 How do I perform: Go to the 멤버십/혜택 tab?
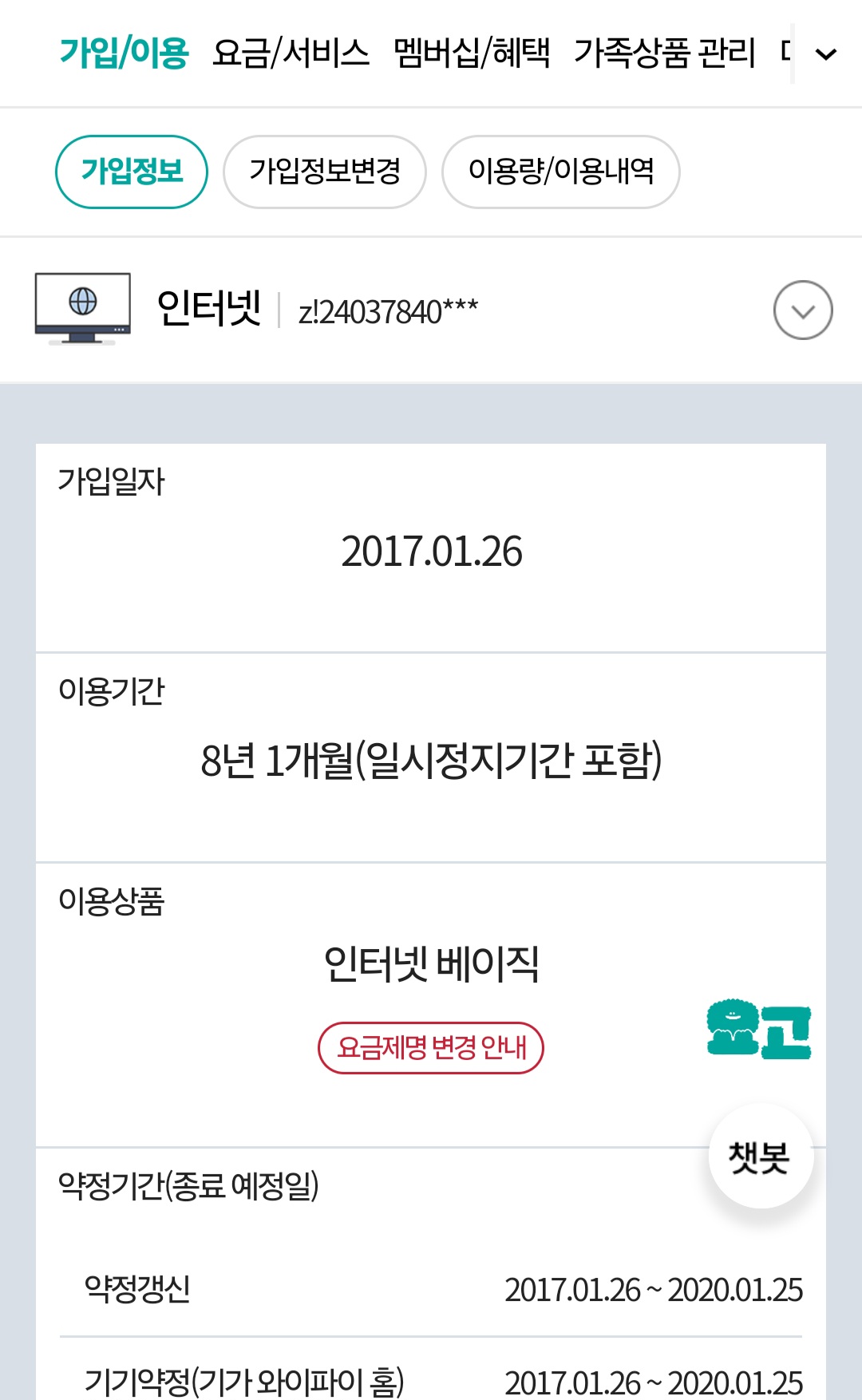pos(472,53)
